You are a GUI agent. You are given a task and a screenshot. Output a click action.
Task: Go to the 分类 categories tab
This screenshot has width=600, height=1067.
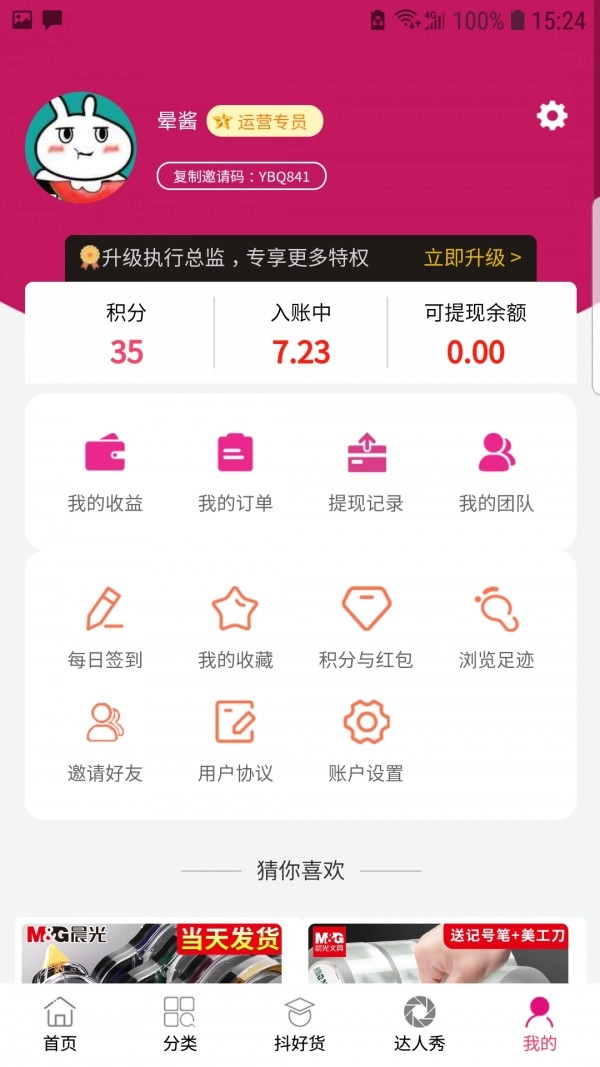click(x=180, y=1024)
